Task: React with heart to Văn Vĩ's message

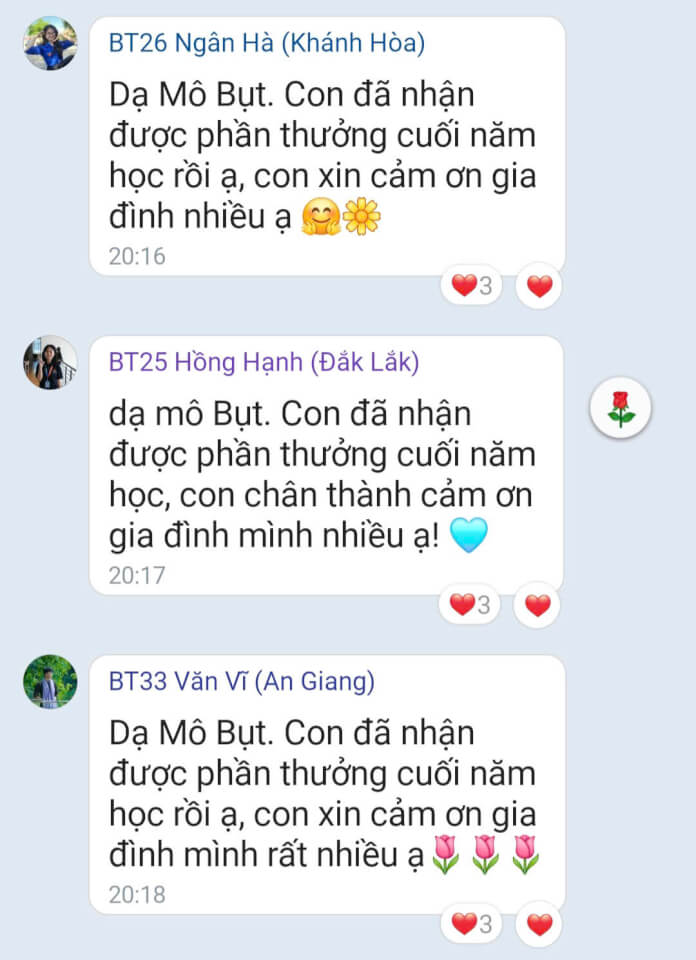Action: pos(540,925)
